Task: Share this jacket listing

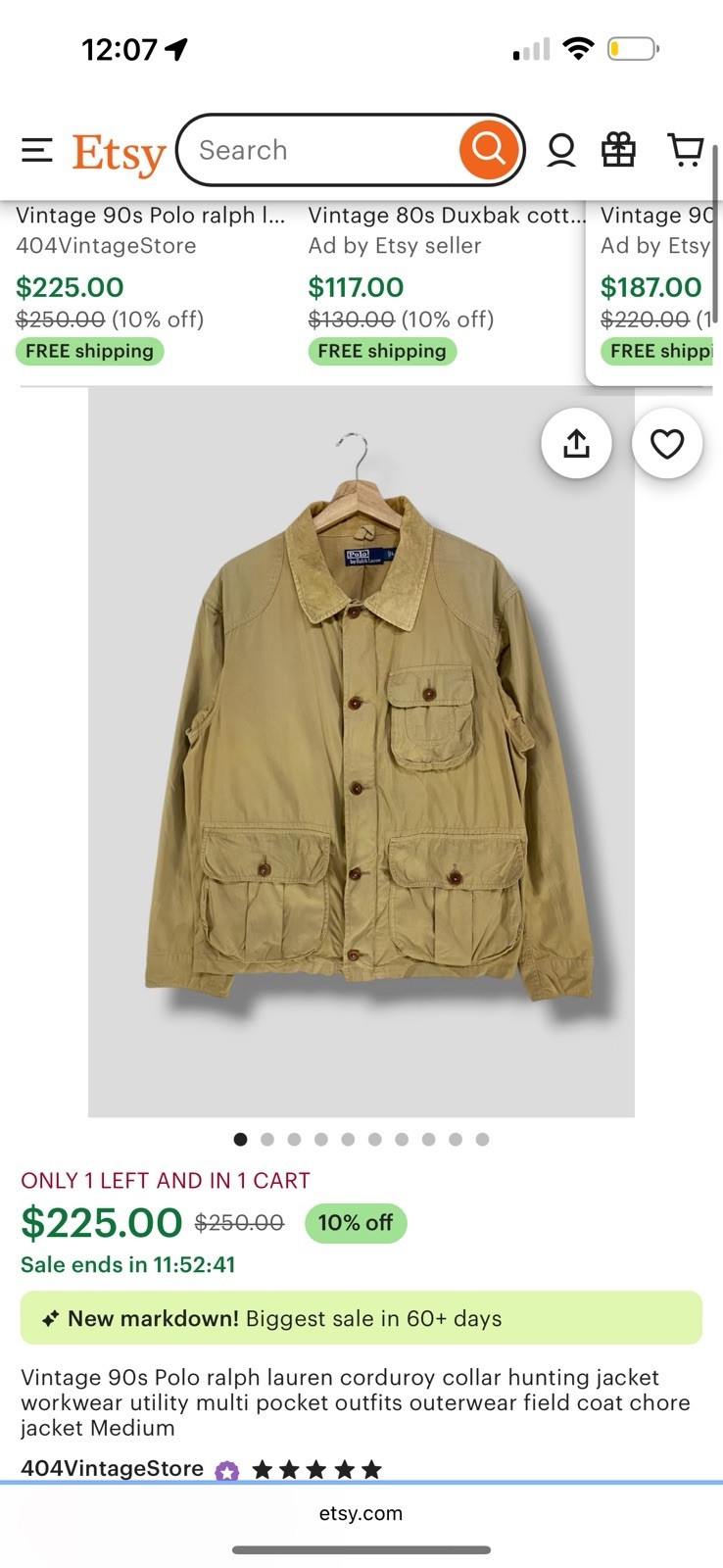Action: (x=576, y=443)
